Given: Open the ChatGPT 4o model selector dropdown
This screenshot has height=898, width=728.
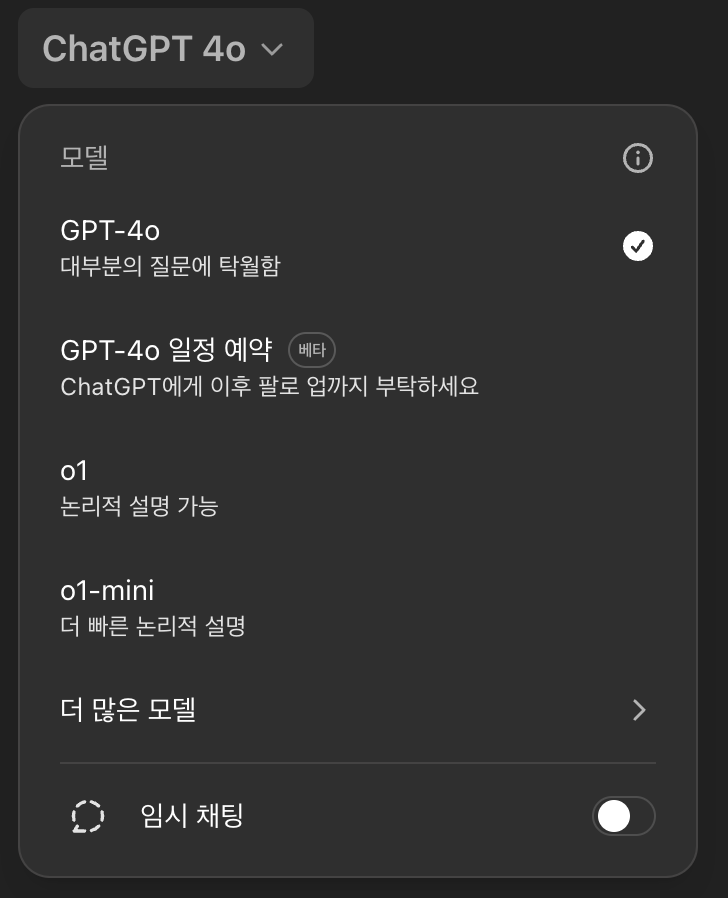Looking at the screenshot, I should tap(166, 47).
